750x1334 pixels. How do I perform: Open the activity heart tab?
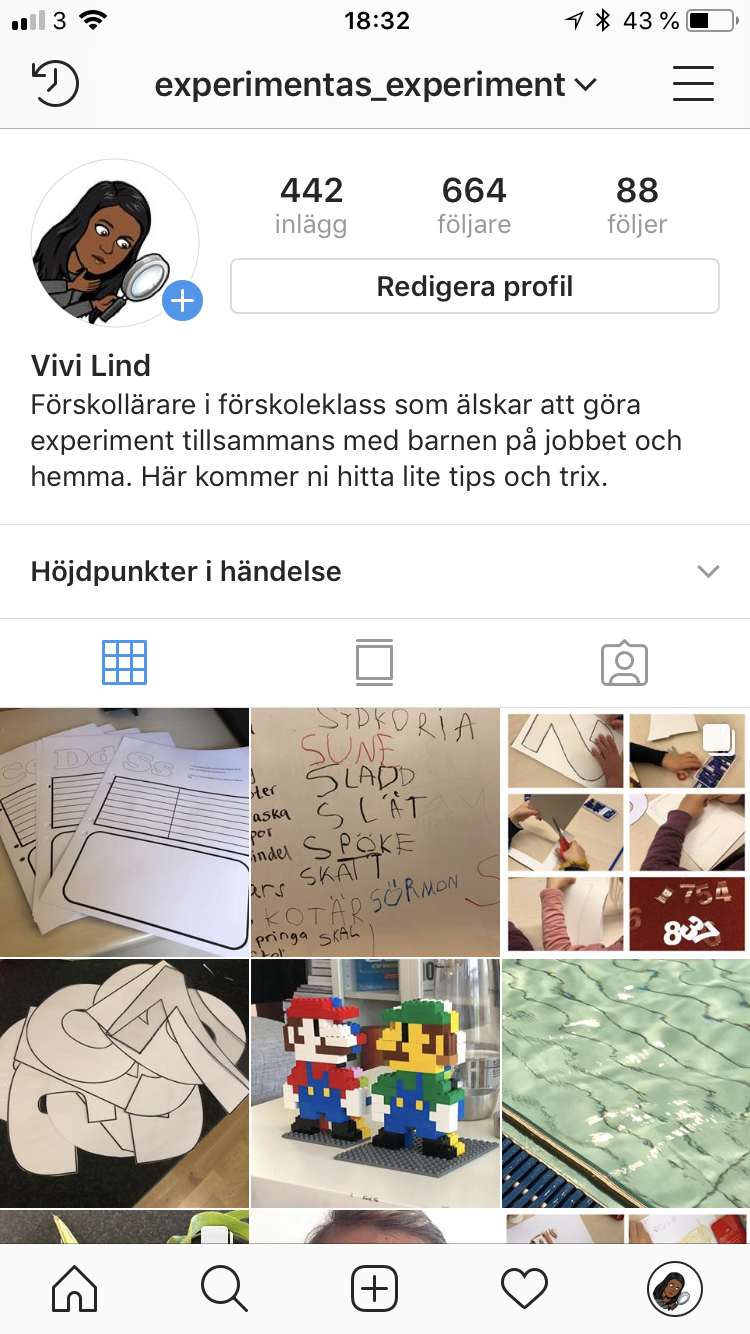pos(524,1289)
